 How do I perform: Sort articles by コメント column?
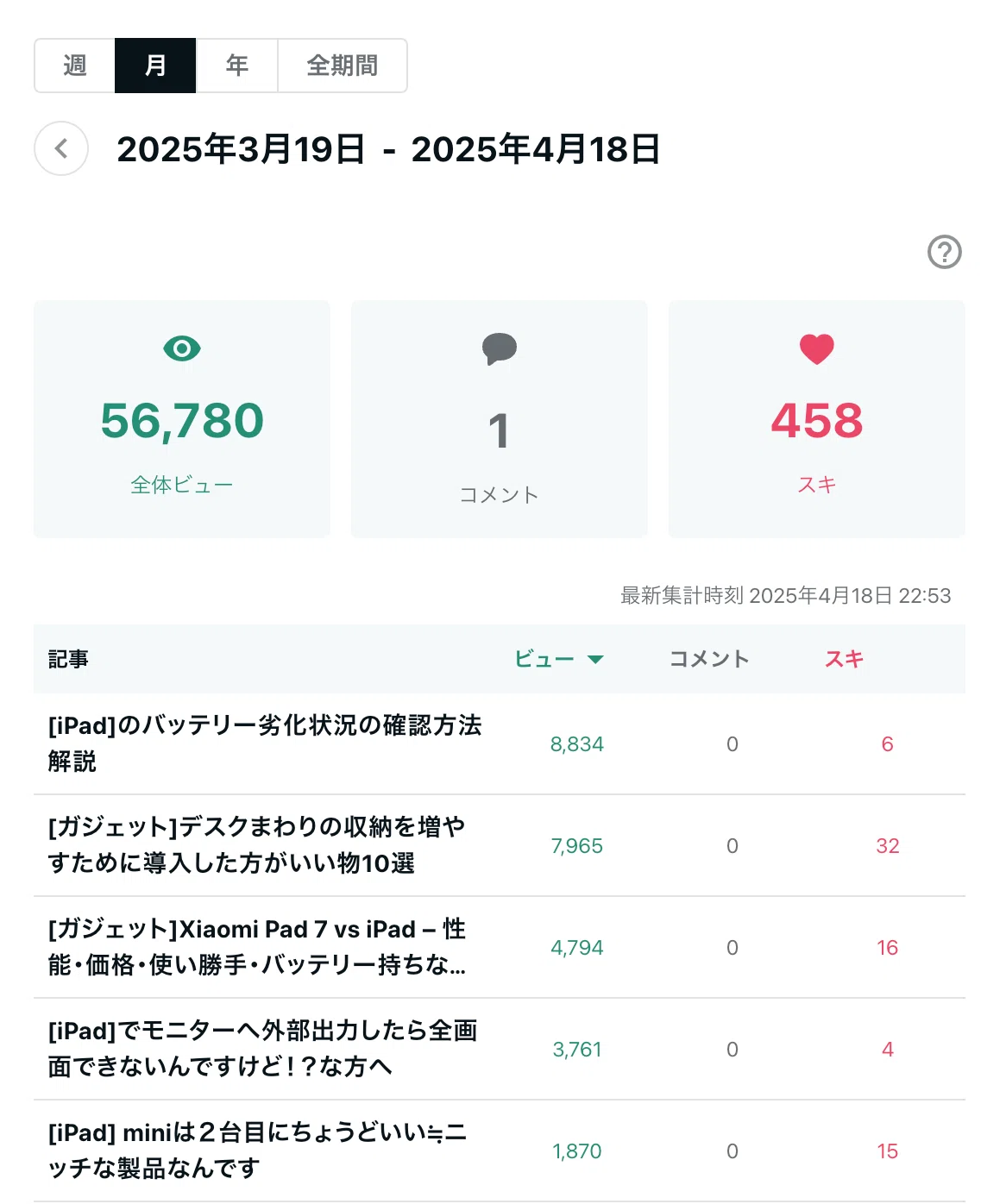709,659
